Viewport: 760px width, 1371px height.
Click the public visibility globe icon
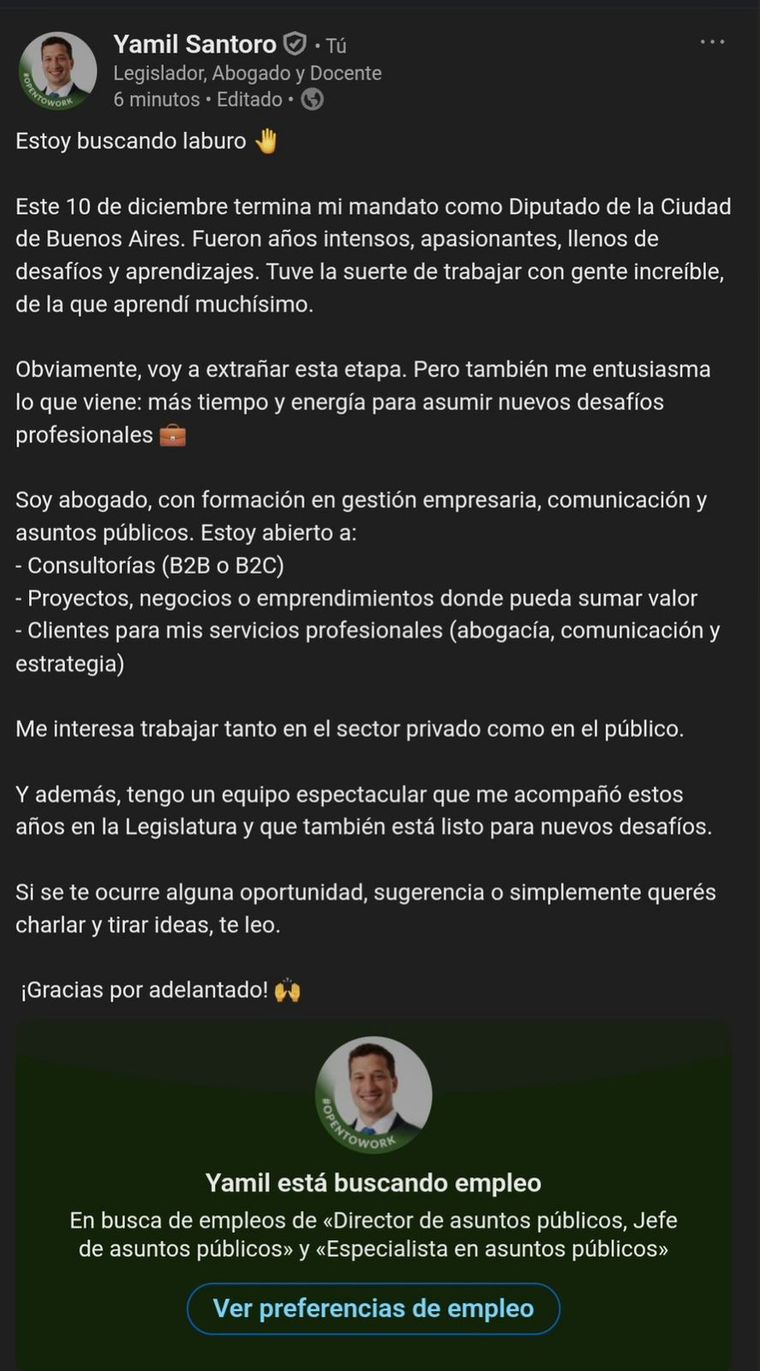click(311, 99)
